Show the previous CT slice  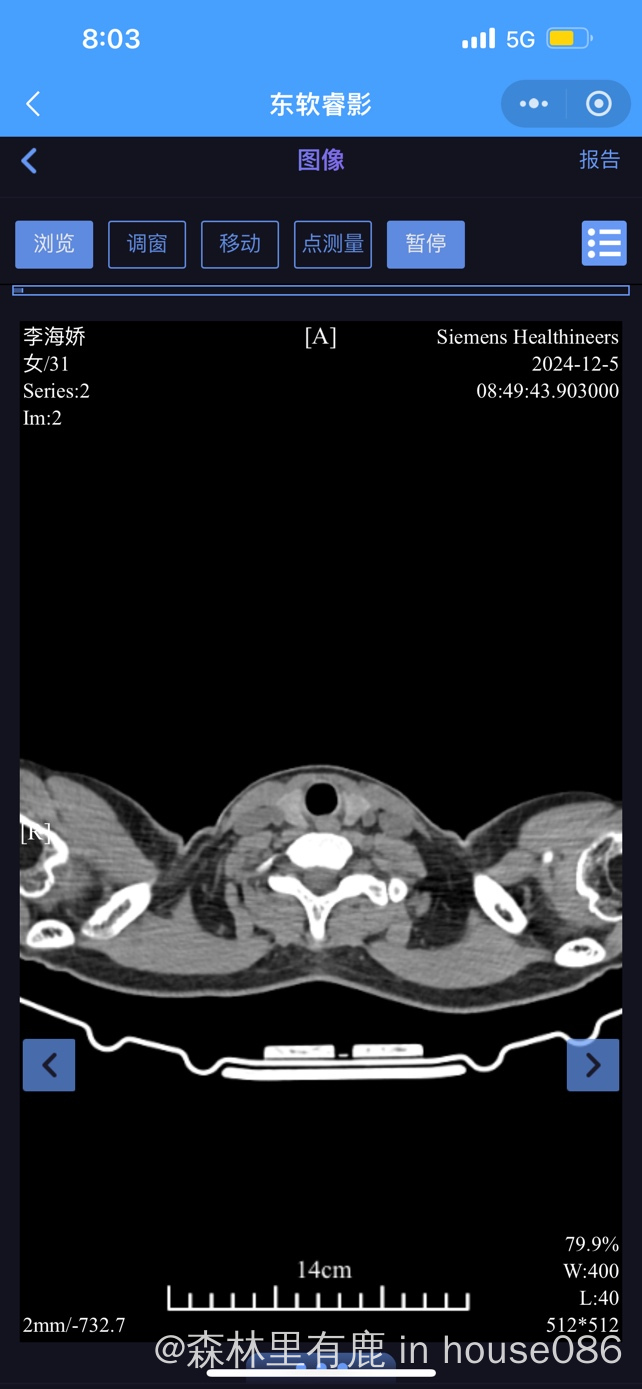coord(49,1064)
